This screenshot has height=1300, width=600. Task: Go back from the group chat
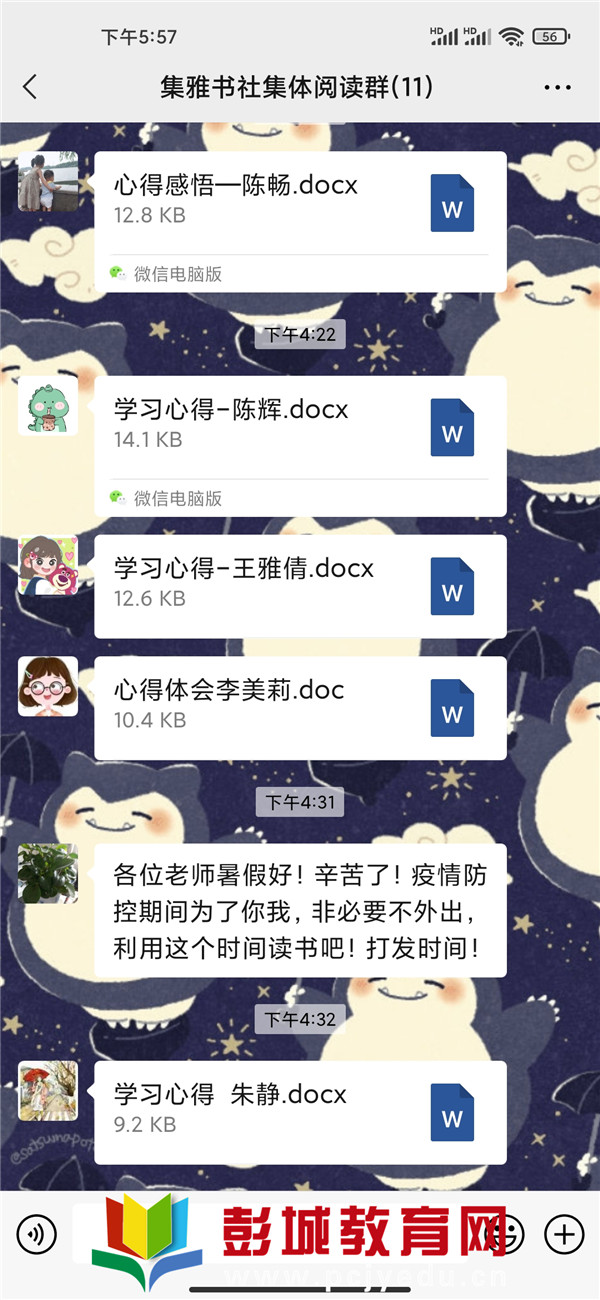(30, 88)
